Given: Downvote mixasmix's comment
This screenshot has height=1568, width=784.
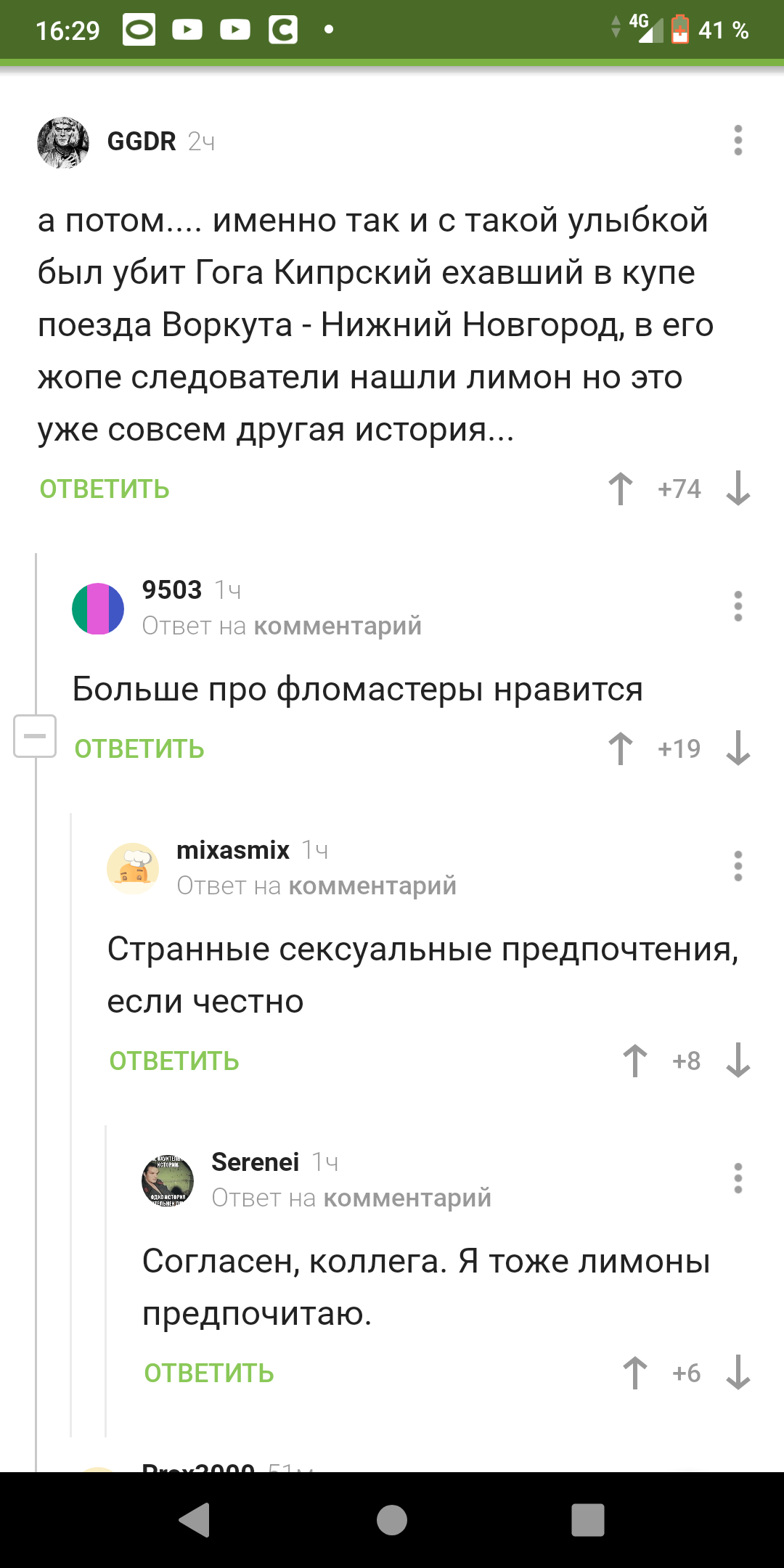Looking at the screenshot, I should tap(738, 1061).
